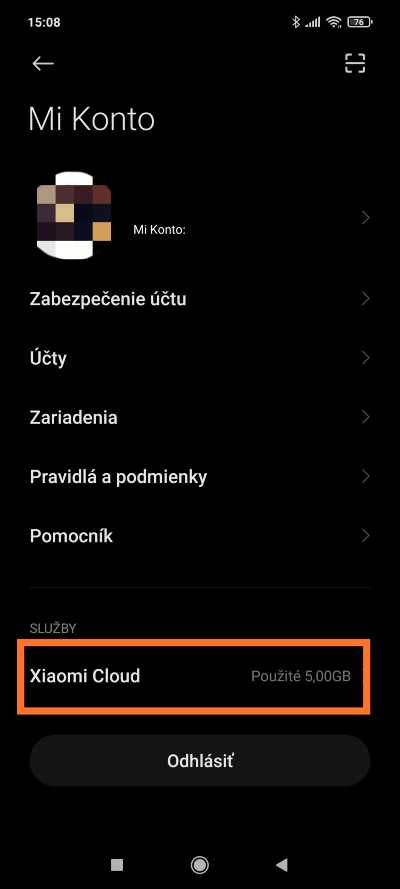Viewport: 400px width, 889px height.
Task: View Pravidlá a podmienky
Action: point(200,476)
